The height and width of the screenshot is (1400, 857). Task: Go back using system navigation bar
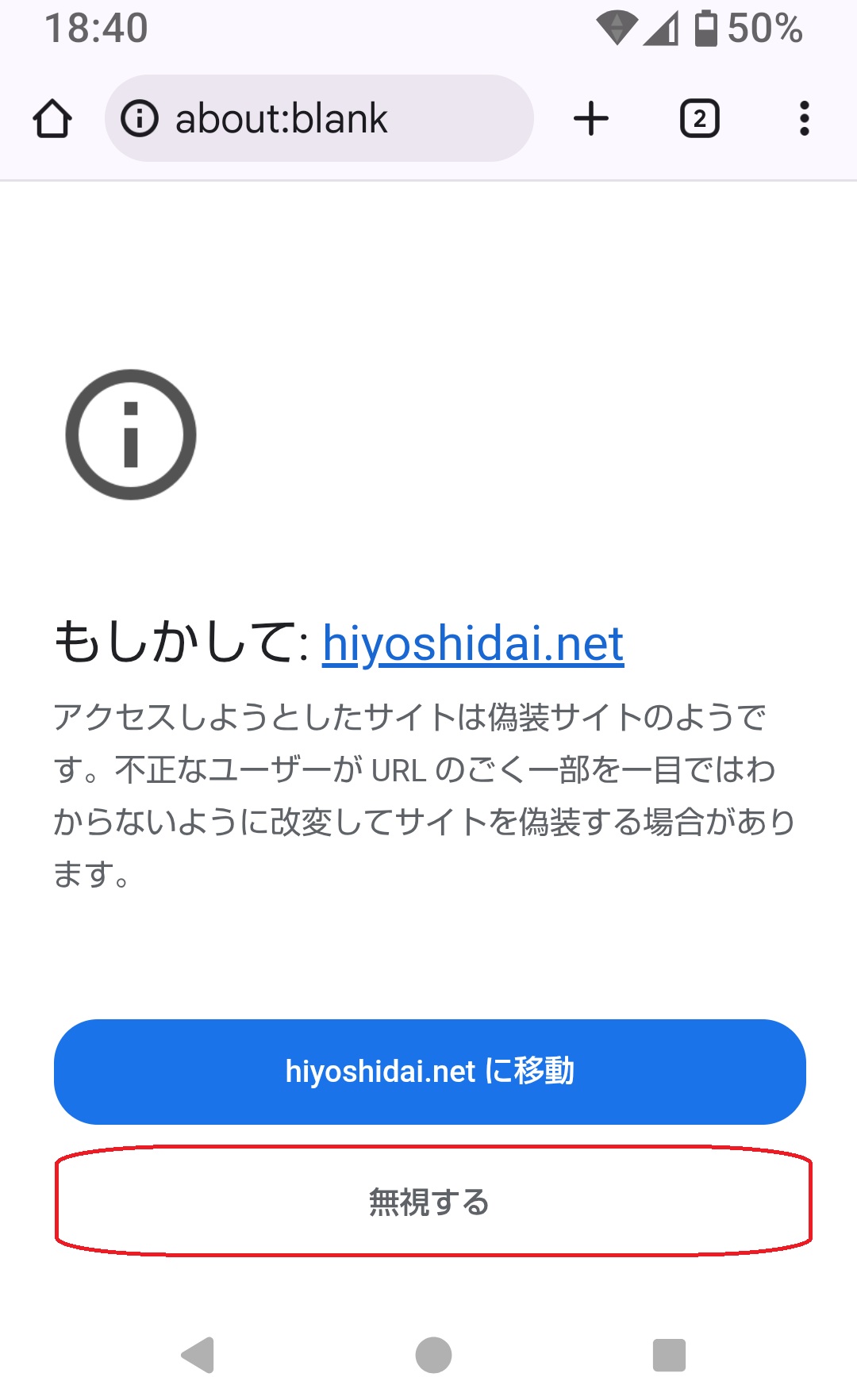click(x=198, y=1355)
